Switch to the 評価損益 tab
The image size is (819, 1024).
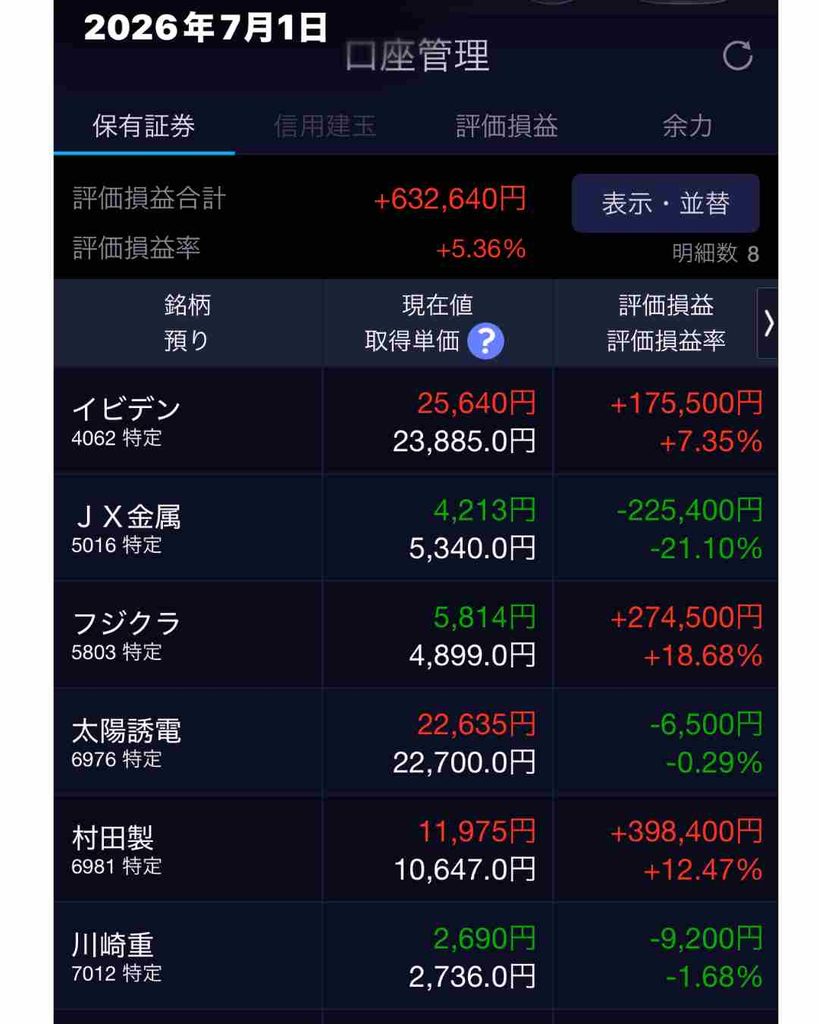coord(506,125)
